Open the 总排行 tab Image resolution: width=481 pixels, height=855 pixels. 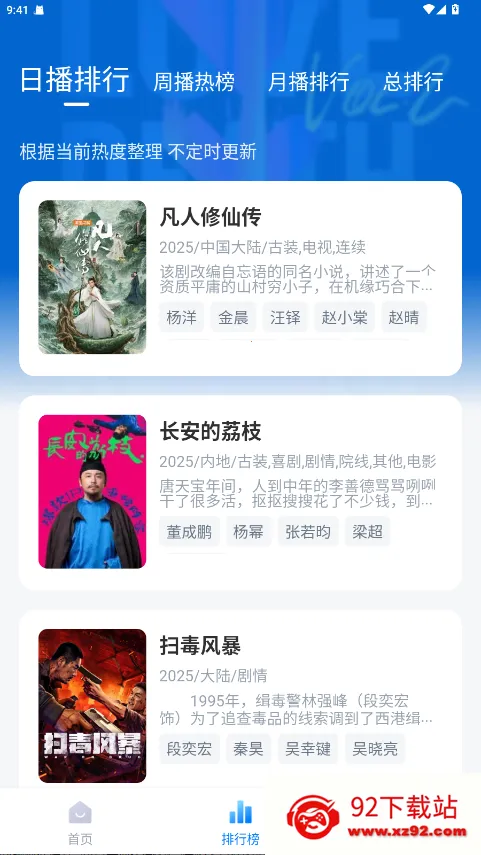pyautogui.click(x=413, y=82)
